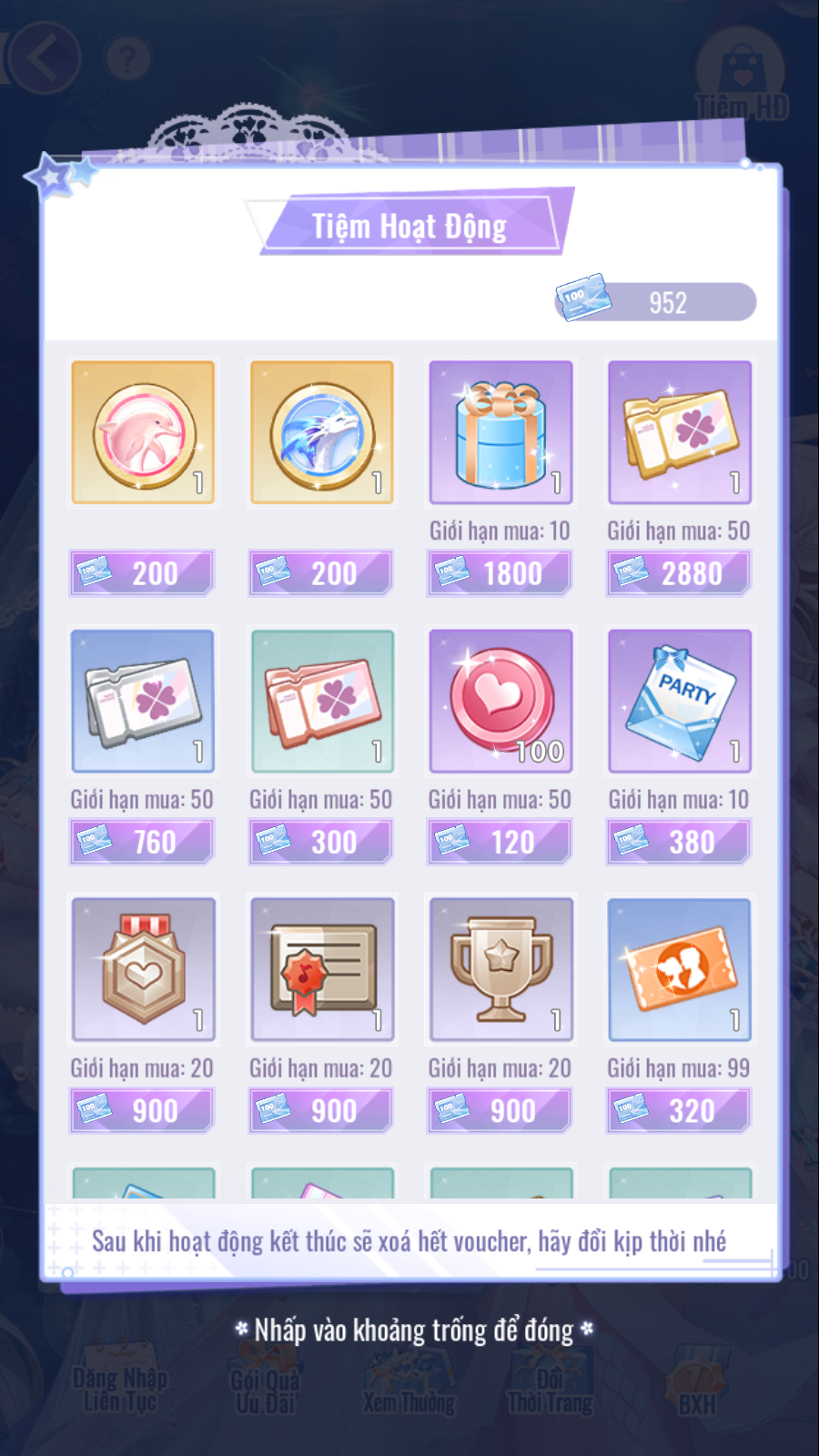Pick the star trophy item for 900
The height and width of the screenshot is (1456, 819).
(x=500, y=969)
